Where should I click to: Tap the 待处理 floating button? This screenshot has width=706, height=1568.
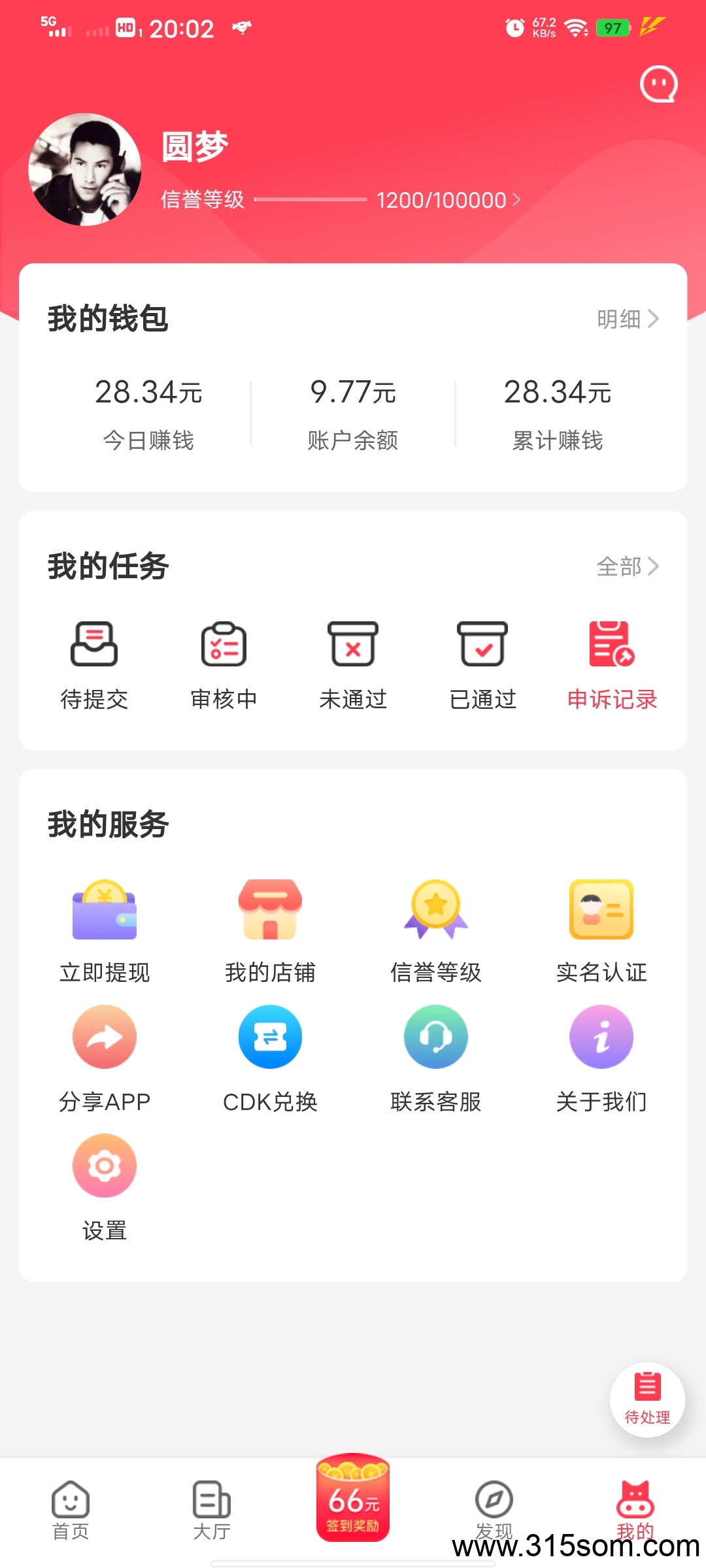click(x=647, y=1399)
